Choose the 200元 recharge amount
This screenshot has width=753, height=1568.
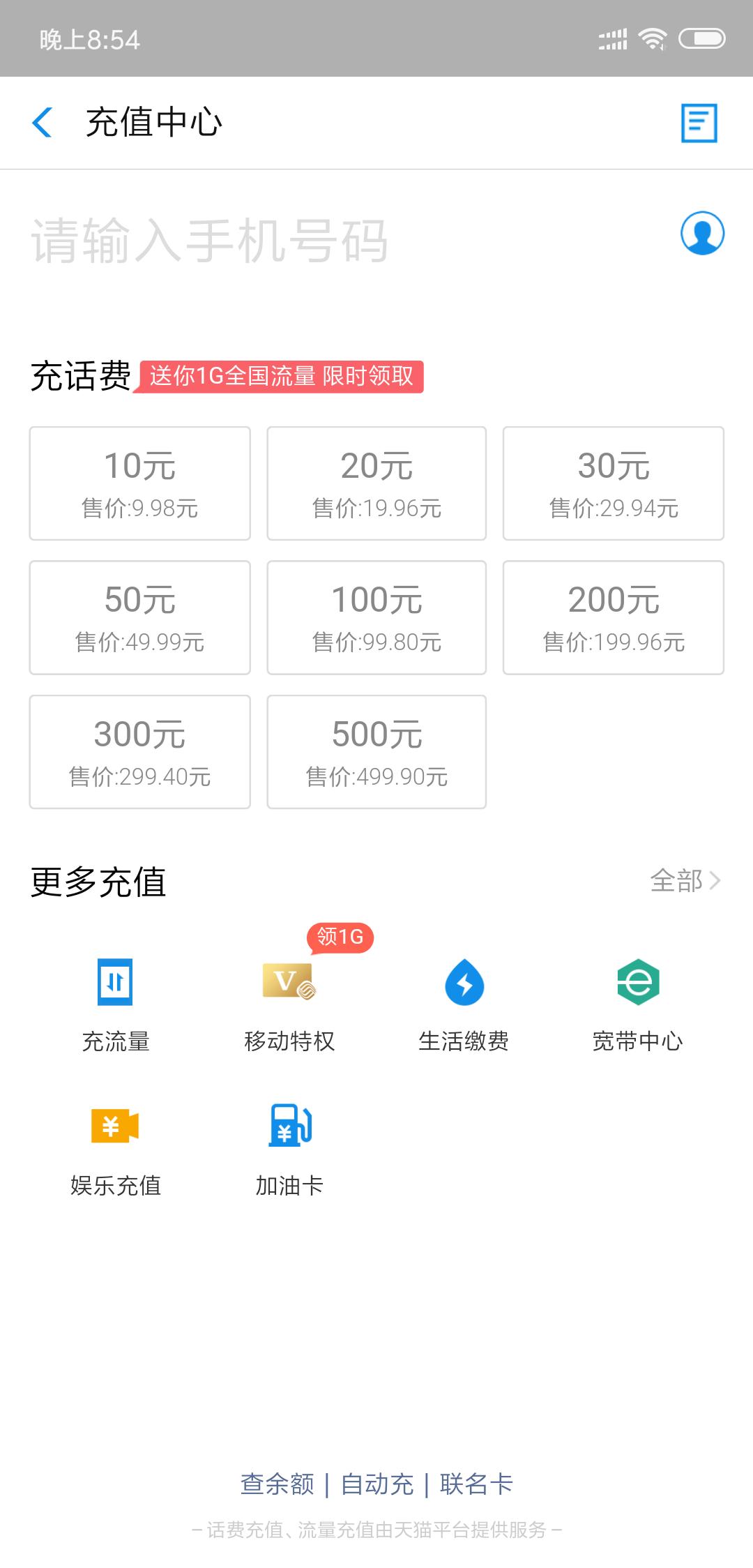pyautogui.click(x=613, y=617)
